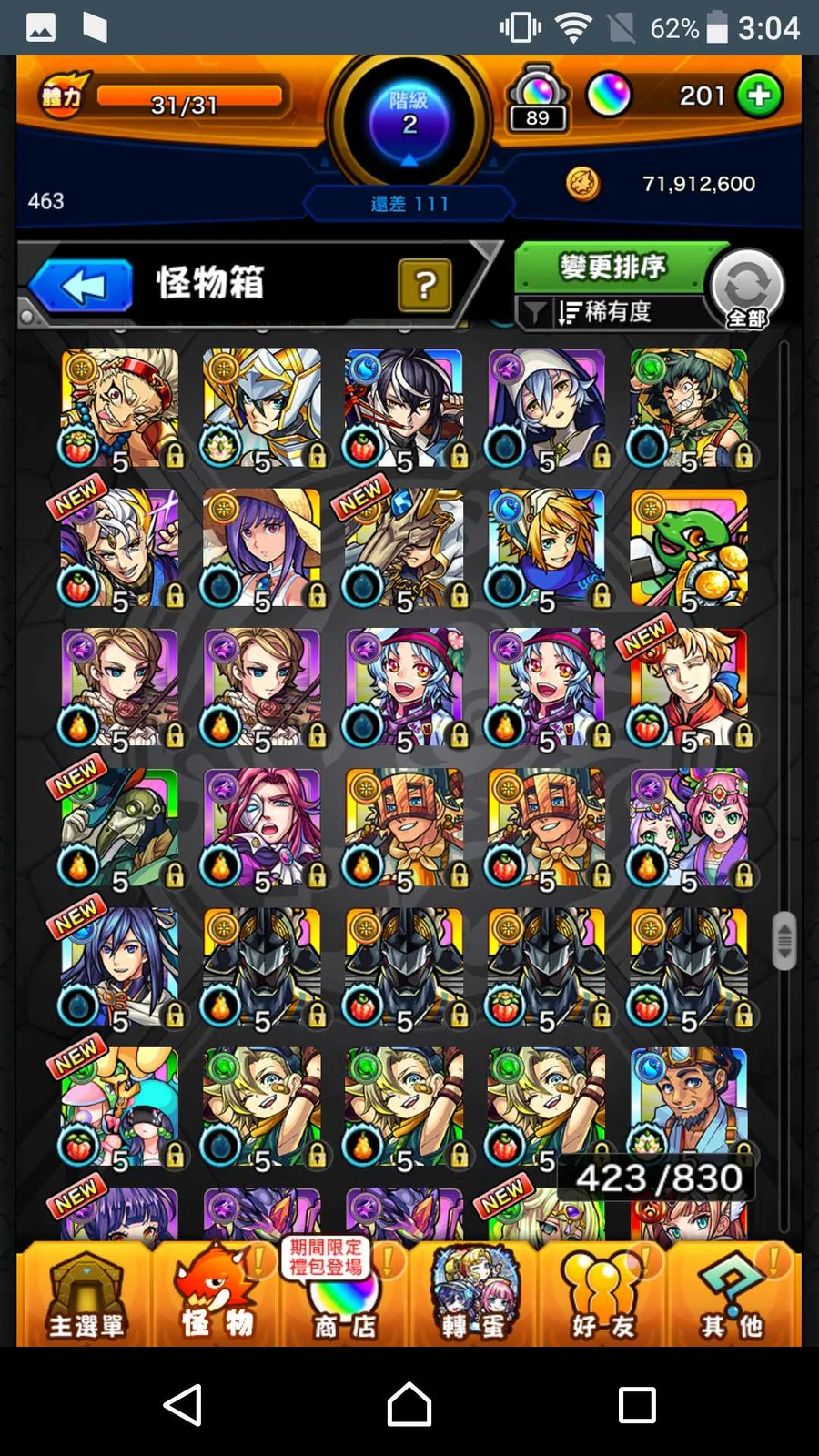The width and height of the screenshot is (819, 1456).
Task: Open the 好友 friends tab
Action: tap(602, 1294)
